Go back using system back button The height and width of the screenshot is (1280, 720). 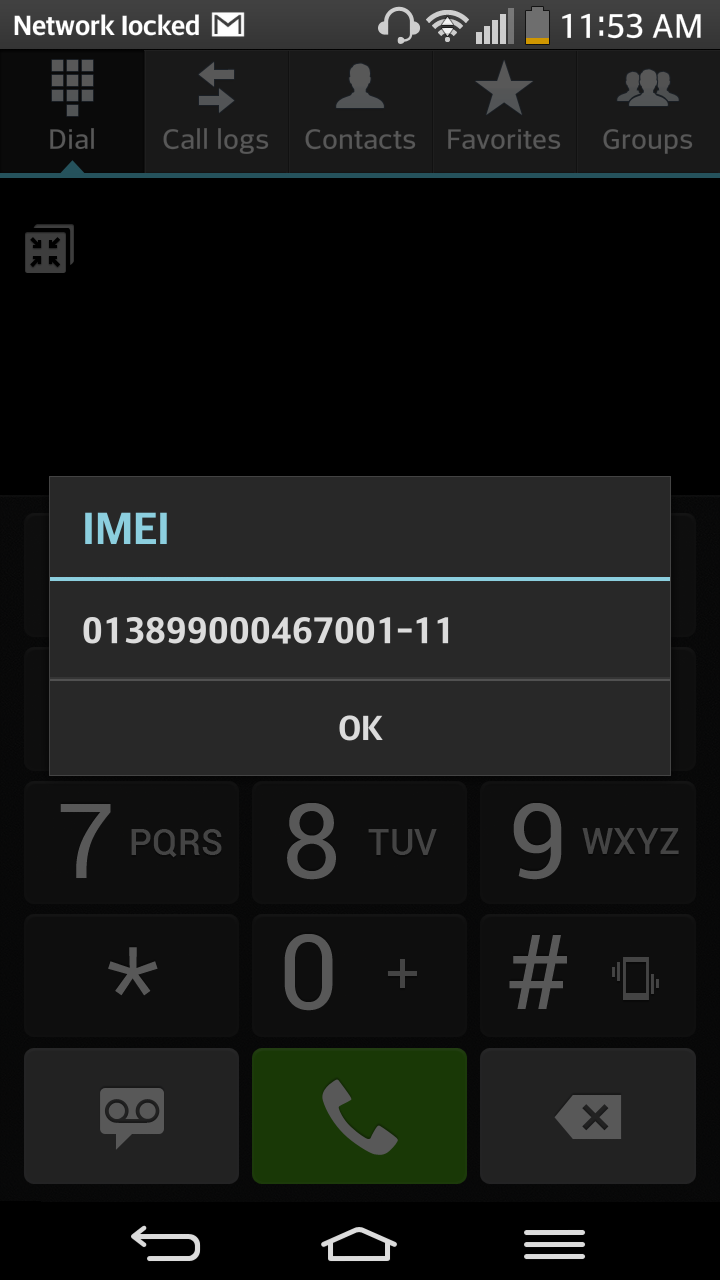(x=165, y=1243)
